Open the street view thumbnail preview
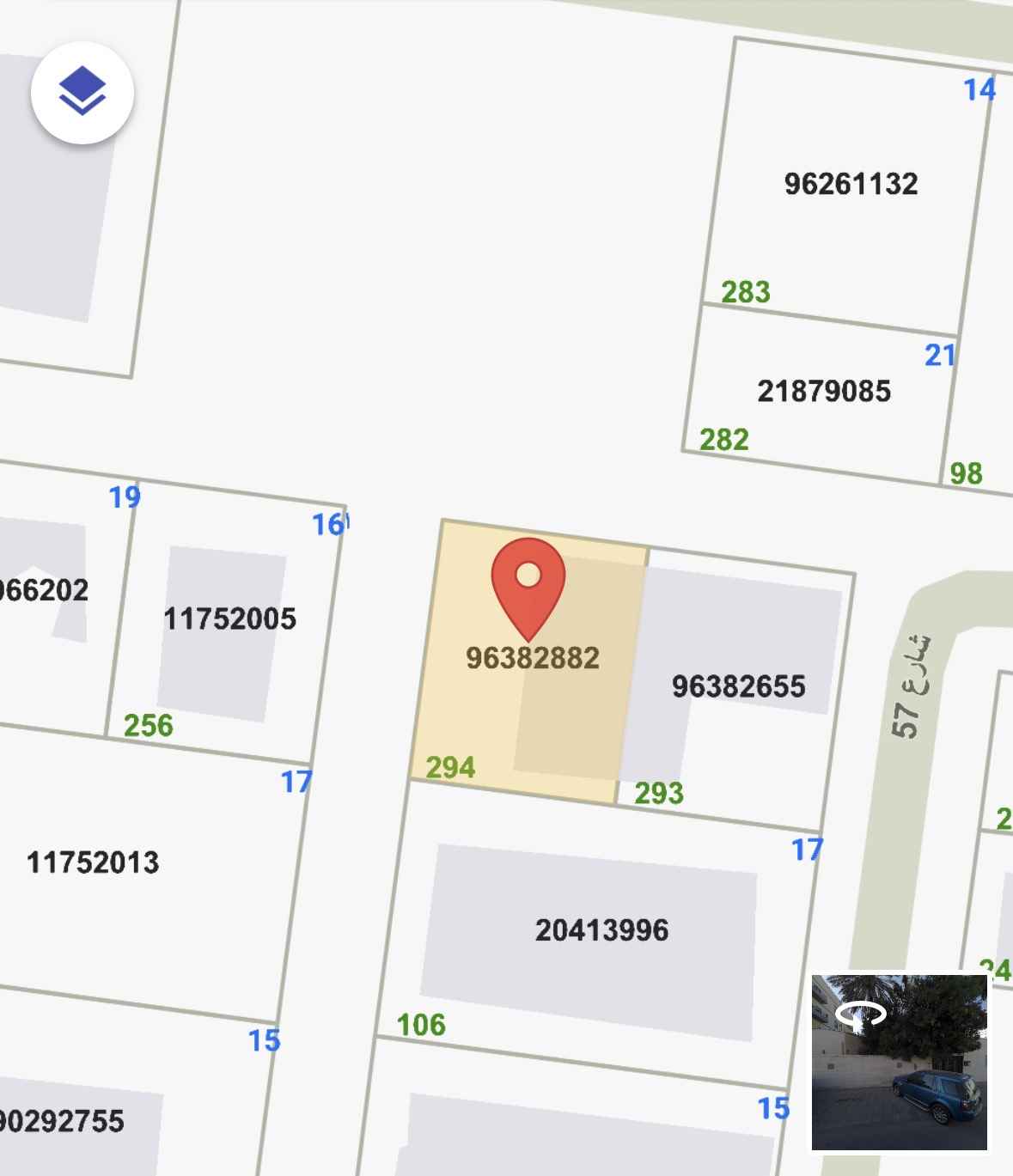Screen dimensions: 1013x1176 pos(898,1061)
